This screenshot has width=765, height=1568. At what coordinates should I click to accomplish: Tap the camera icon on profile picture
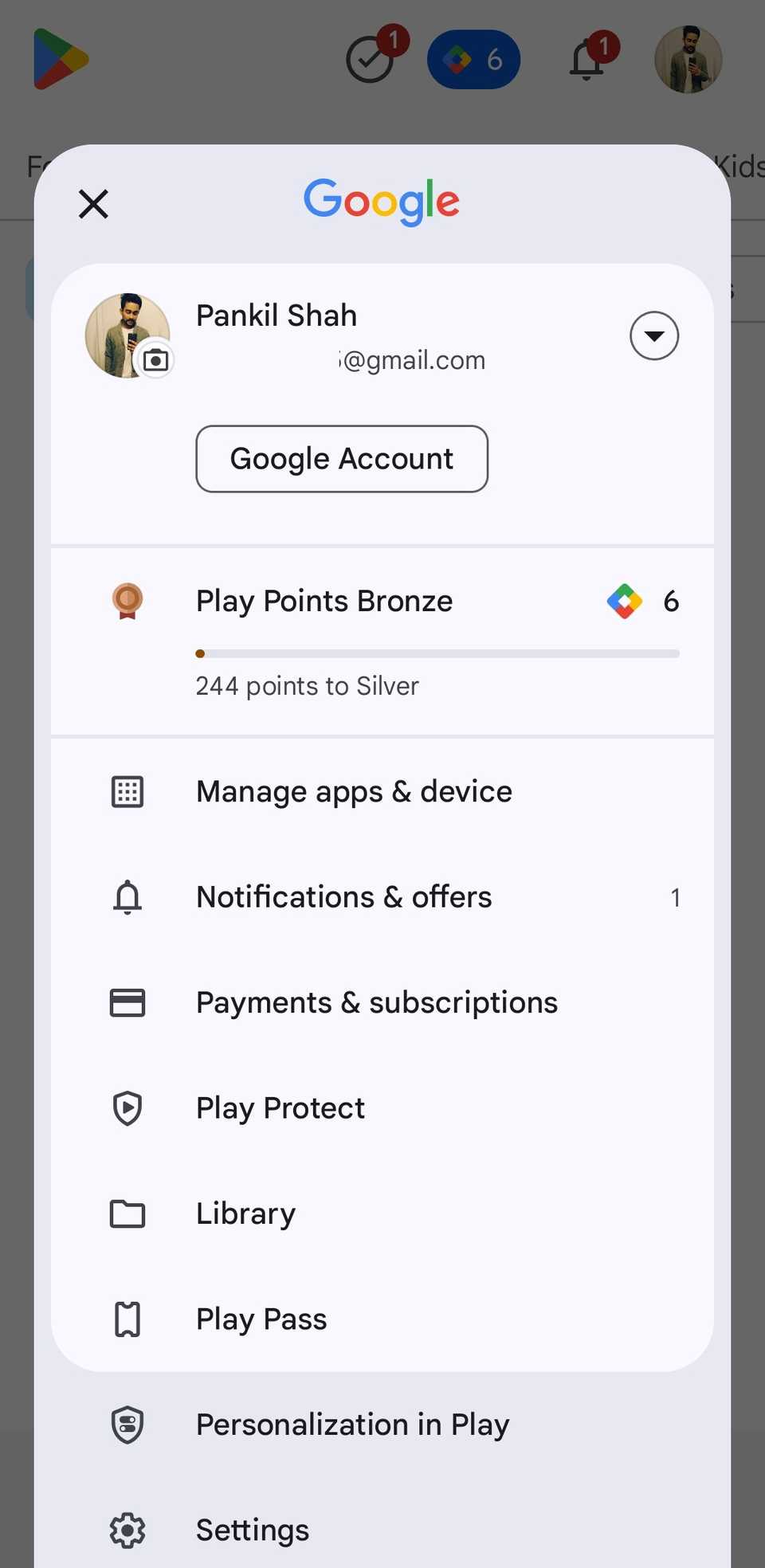click(x=156, y=360)
